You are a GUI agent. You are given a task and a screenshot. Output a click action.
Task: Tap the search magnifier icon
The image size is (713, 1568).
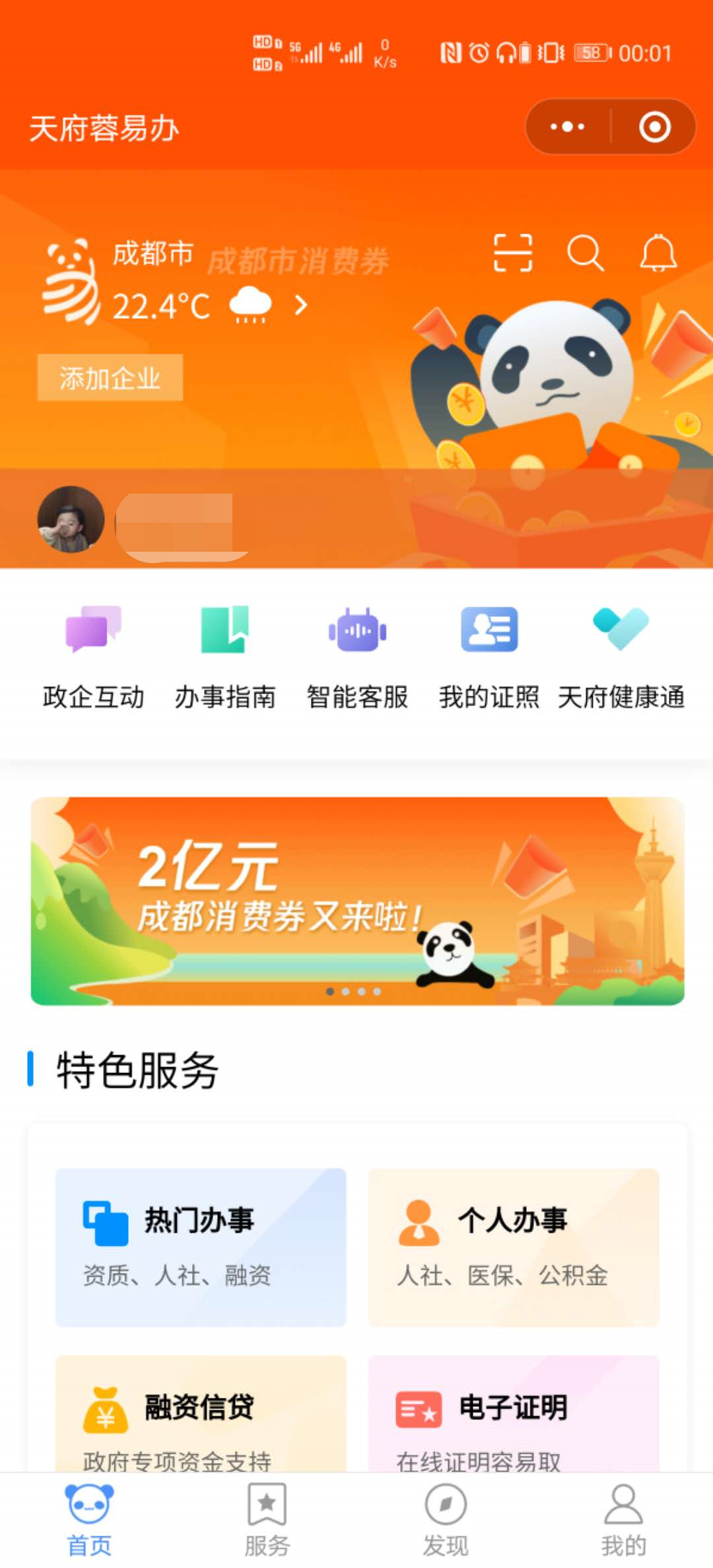tap(586, 253)
